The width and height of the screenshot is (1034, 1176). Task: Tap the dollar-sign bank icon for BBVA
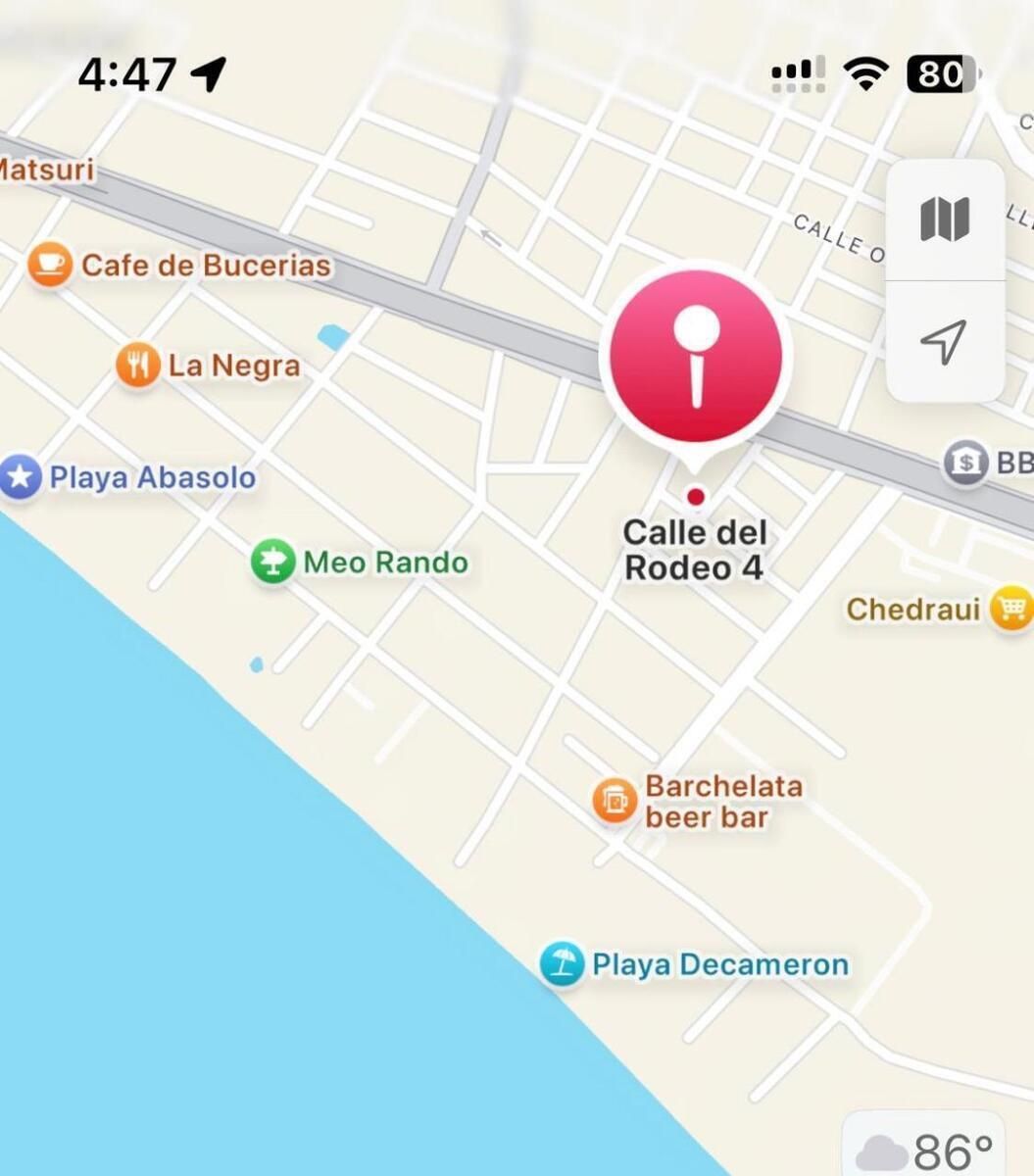tap(964, 463)
